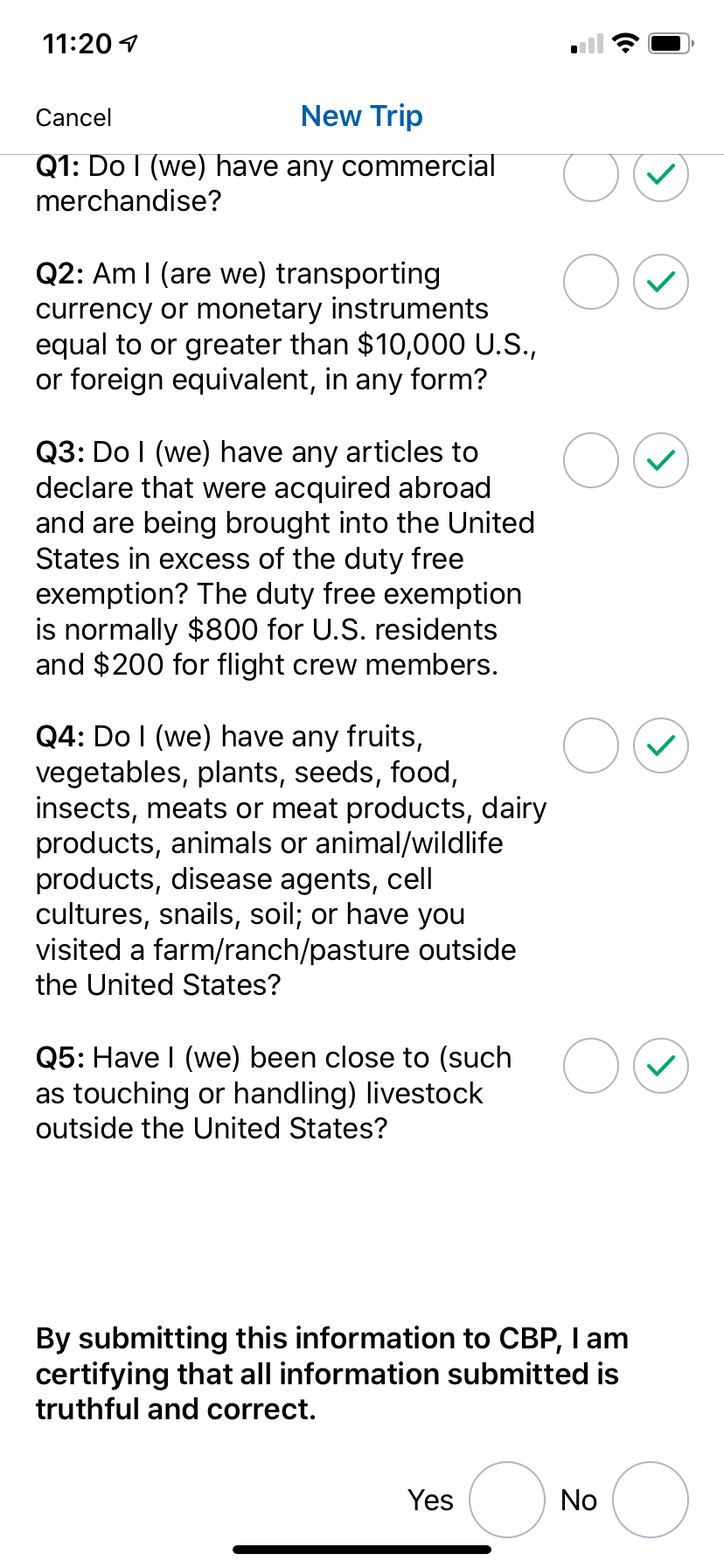Image resolution: width=724 pixels, height=1568 pixels.
Task: Tap the green checkmark for Q2
Action: point(661,282)
